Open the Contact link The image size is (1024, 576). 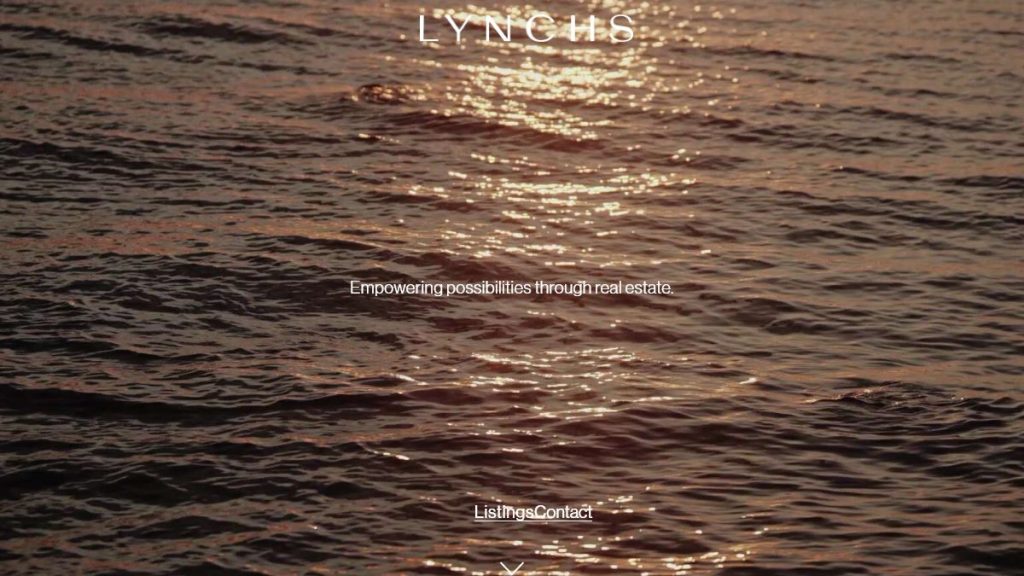[x=564, y=512]
